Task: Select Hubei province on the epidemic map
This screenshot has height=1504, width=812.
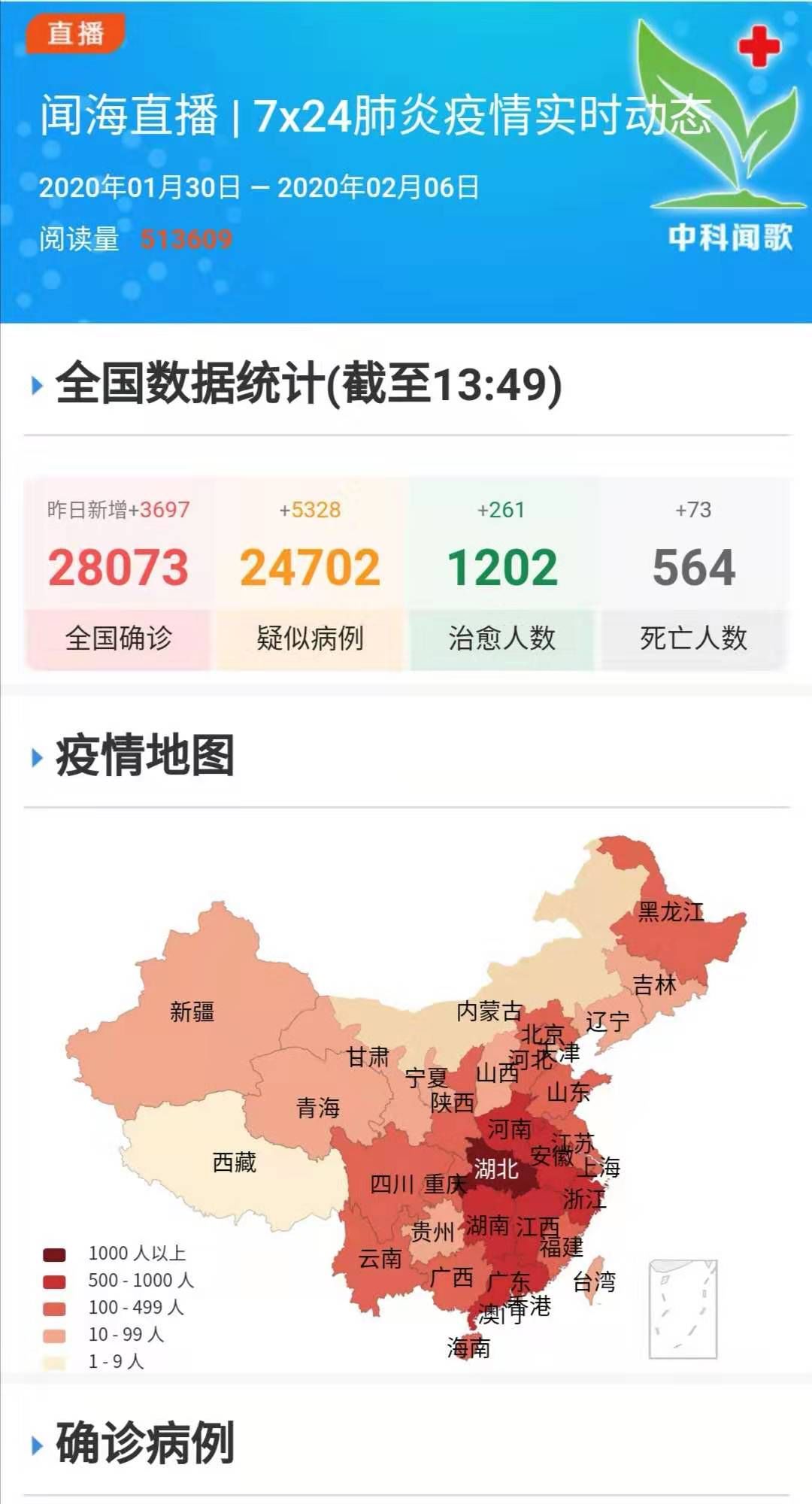Action: pyautogui.click(x=496, y=1169)
